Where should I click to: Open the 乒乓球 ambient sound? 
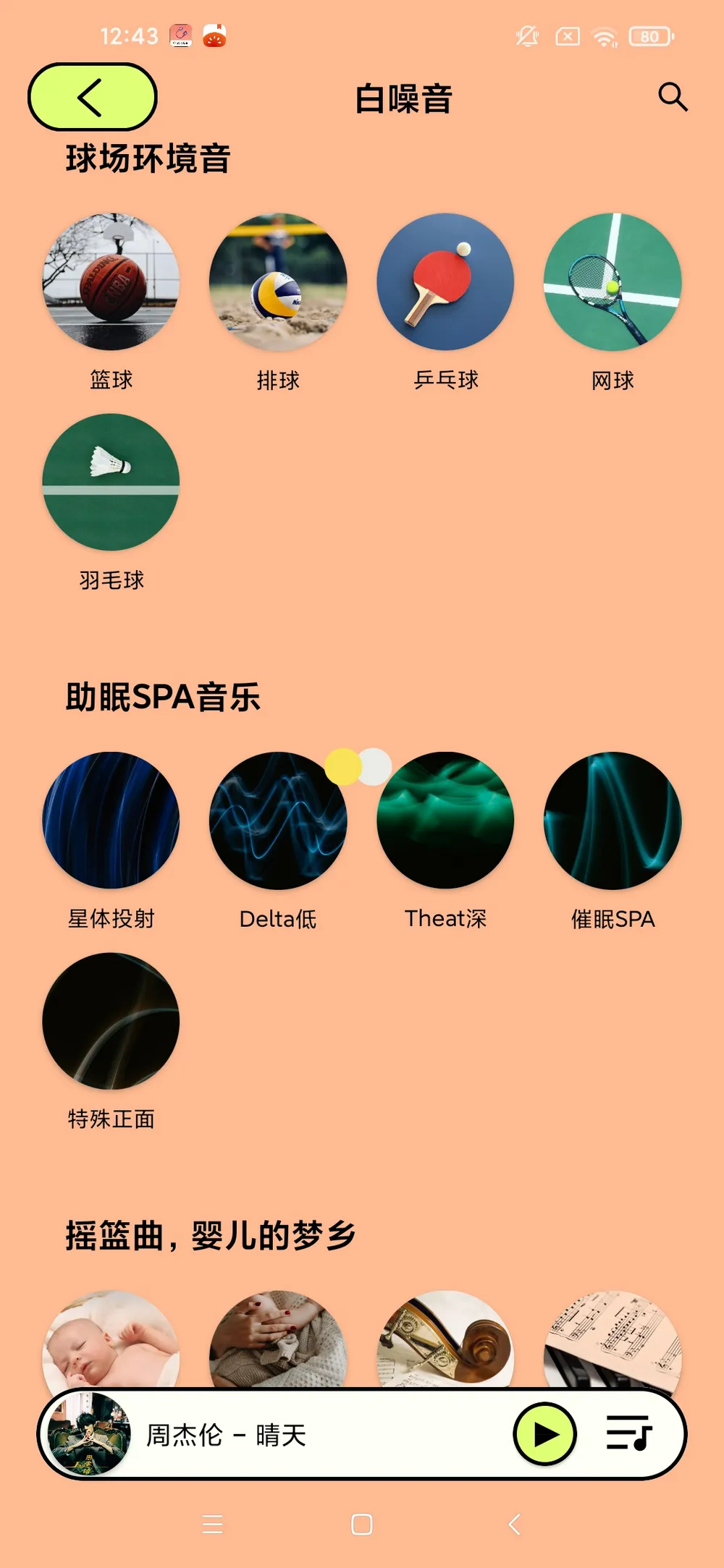coord(445,282)
